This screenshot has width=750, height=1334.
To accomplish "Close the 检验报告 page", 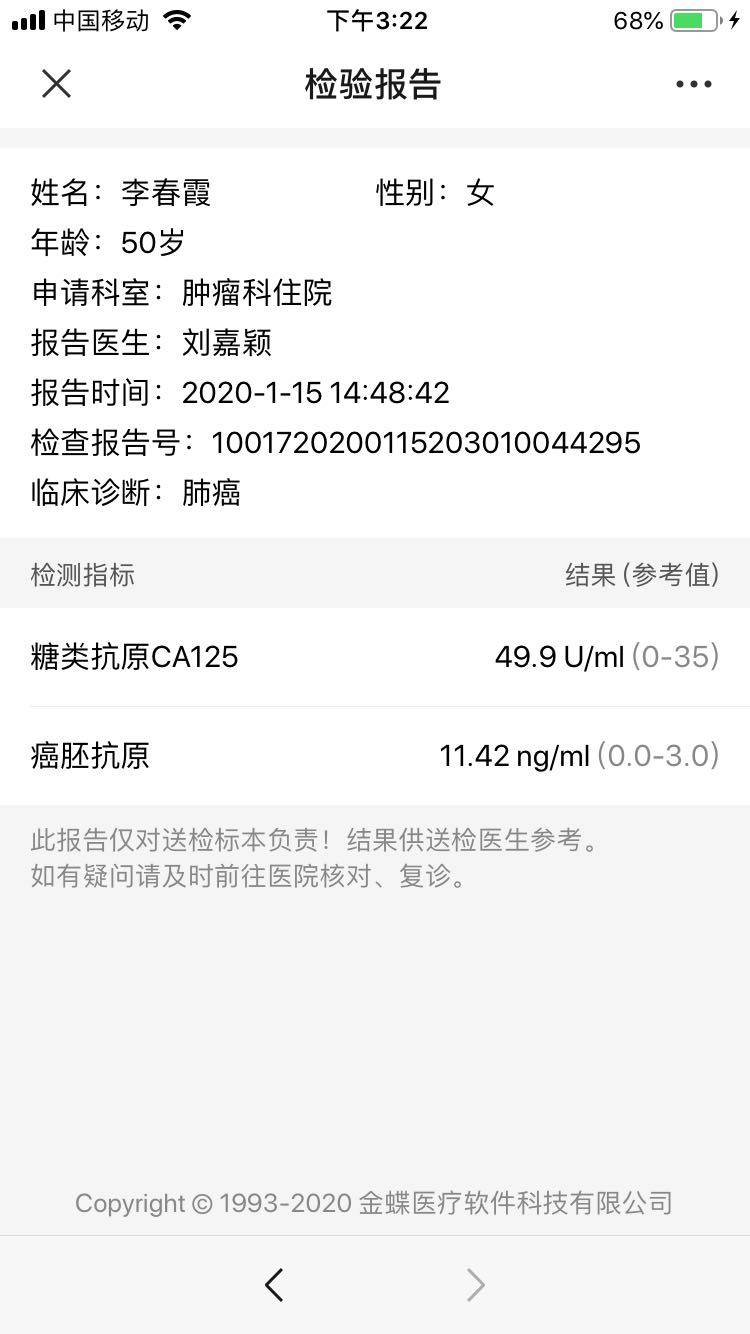I will [57, 84].
